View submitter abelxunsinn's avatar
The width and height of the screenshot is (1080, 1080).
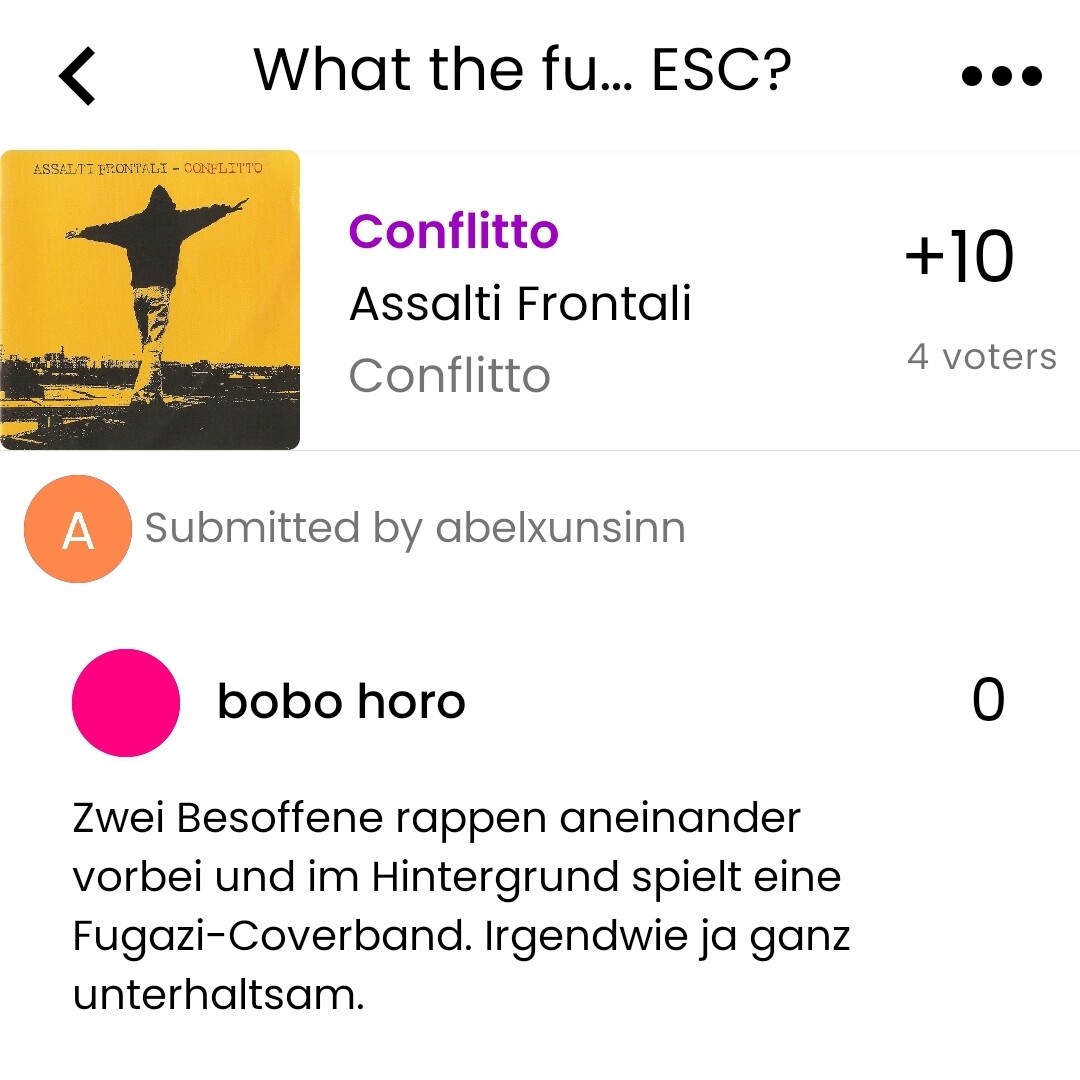78,529
